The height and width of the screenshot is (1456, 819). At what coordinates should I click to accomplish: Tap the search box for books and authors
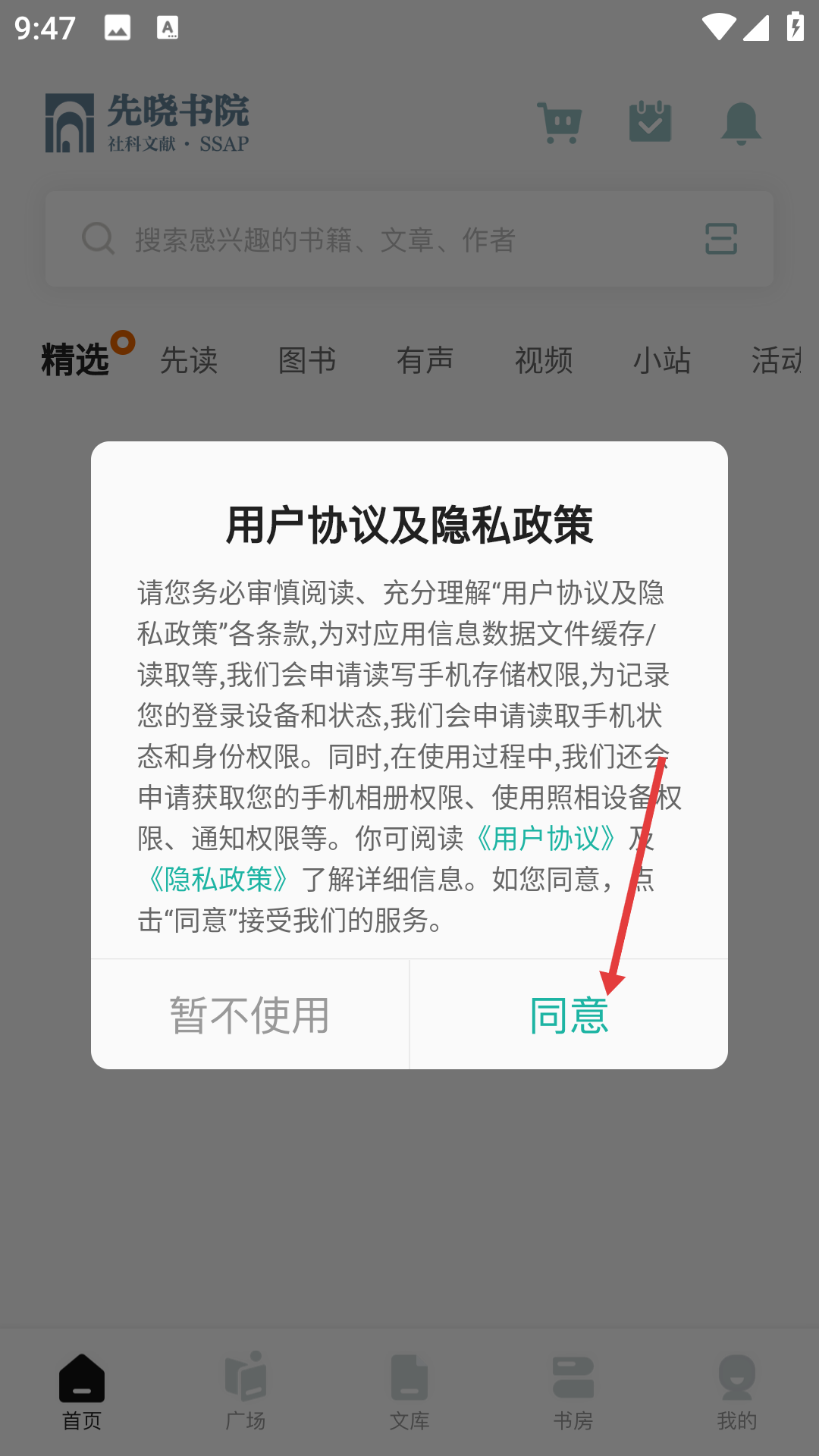click(409, 239)
